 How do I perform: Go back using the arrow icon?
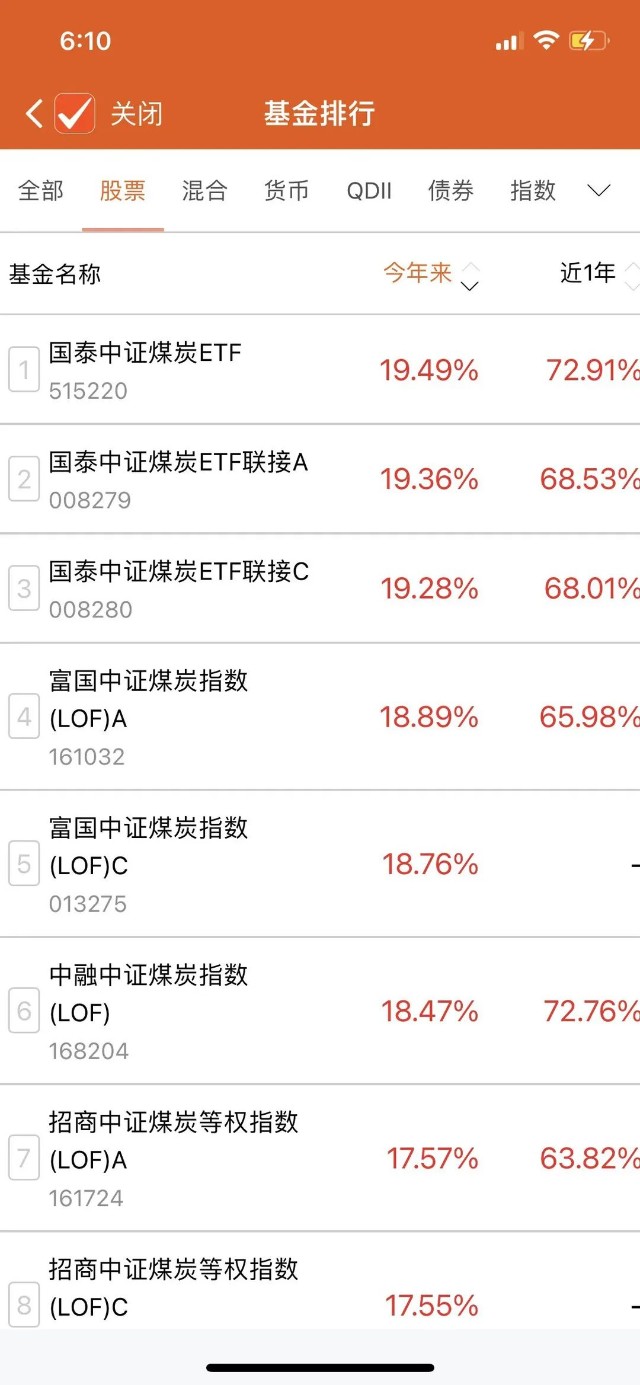34,113
